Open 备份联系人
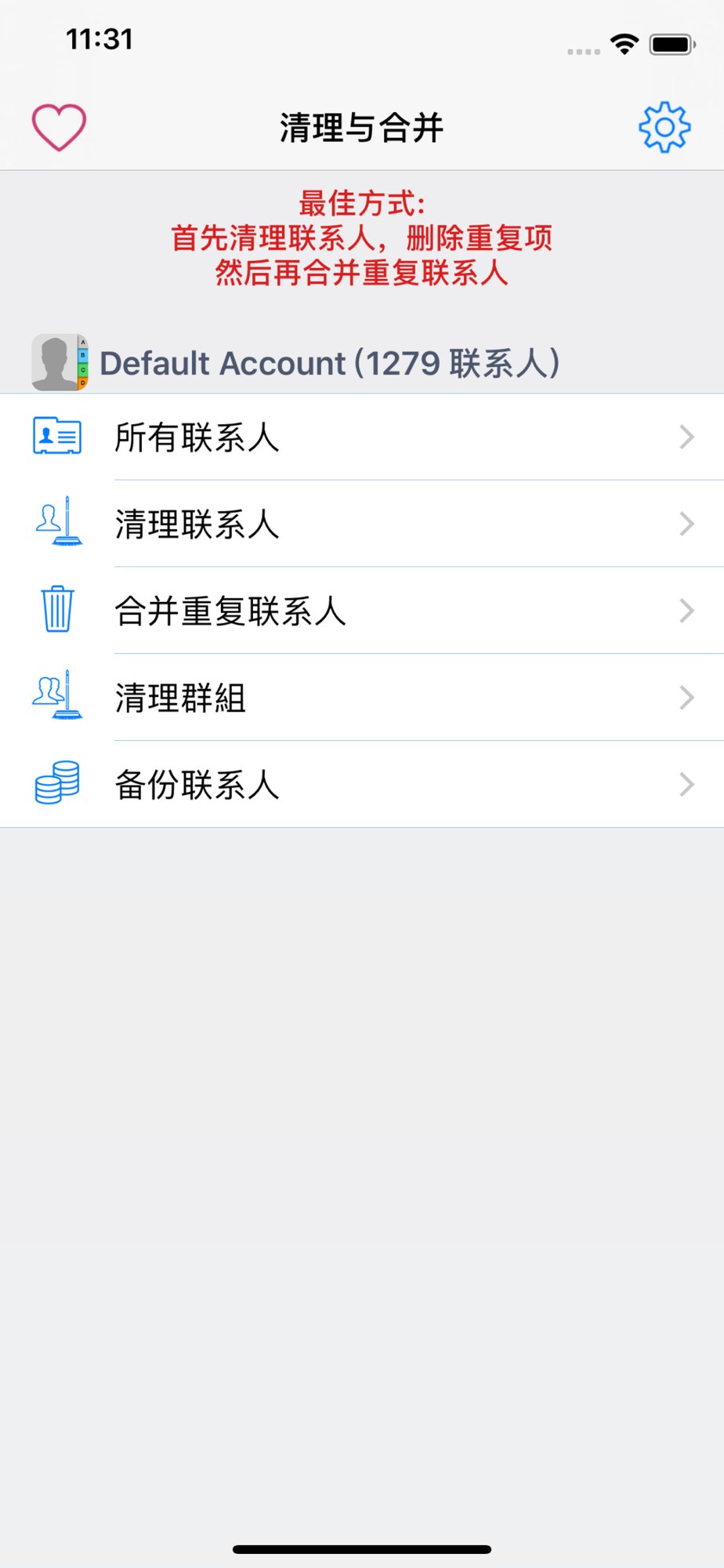Screen dimensions: 724x1568 [x=362, y=785]
